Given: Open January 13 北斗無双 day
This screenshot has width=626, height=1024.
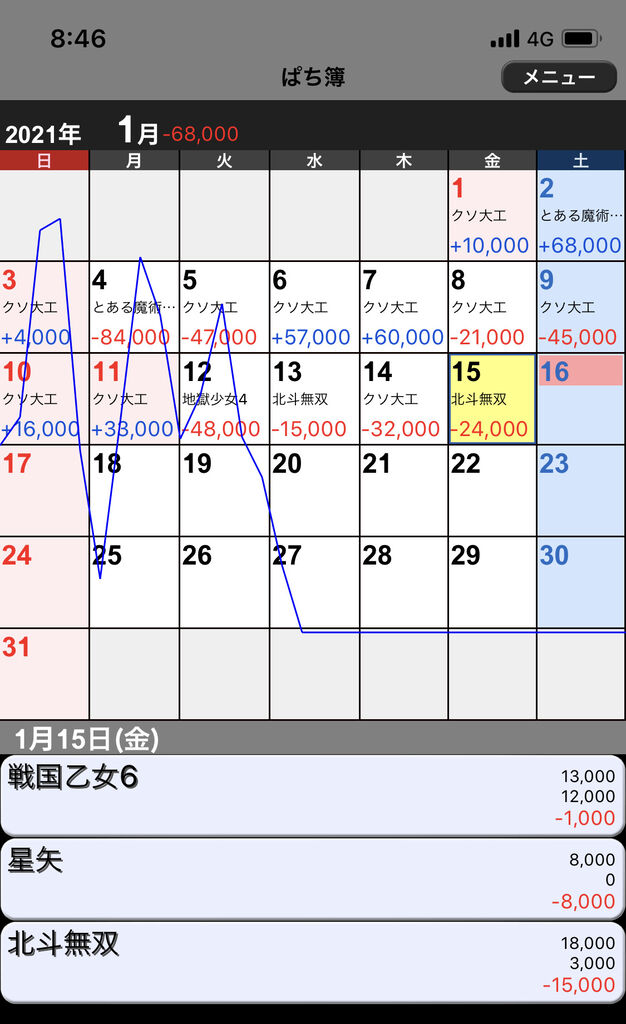Looking at the screenshot, I should click(314, 399).
